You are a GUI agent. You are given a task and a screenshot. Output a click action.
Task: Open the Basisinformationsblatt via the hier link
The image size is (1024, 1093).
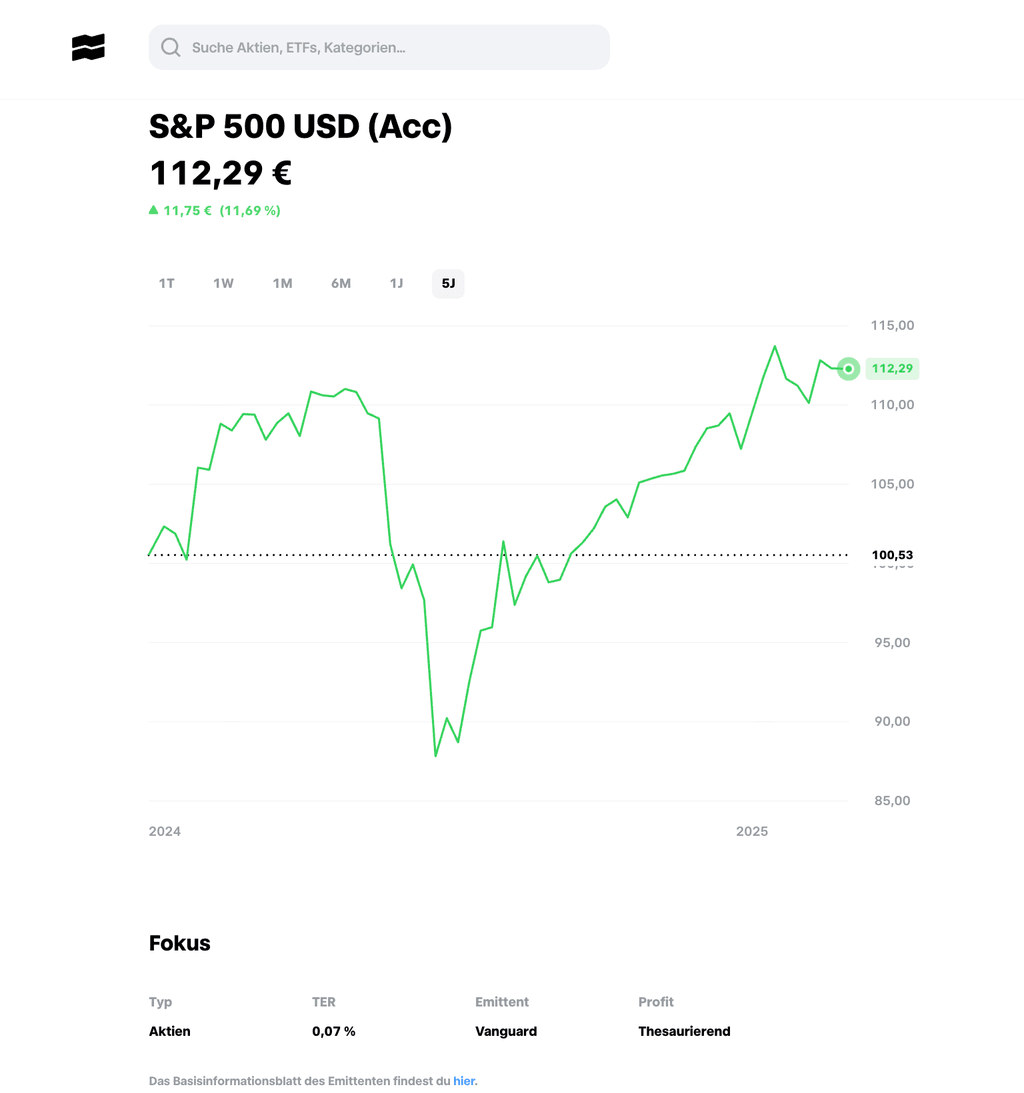[x=464, y=1081]
